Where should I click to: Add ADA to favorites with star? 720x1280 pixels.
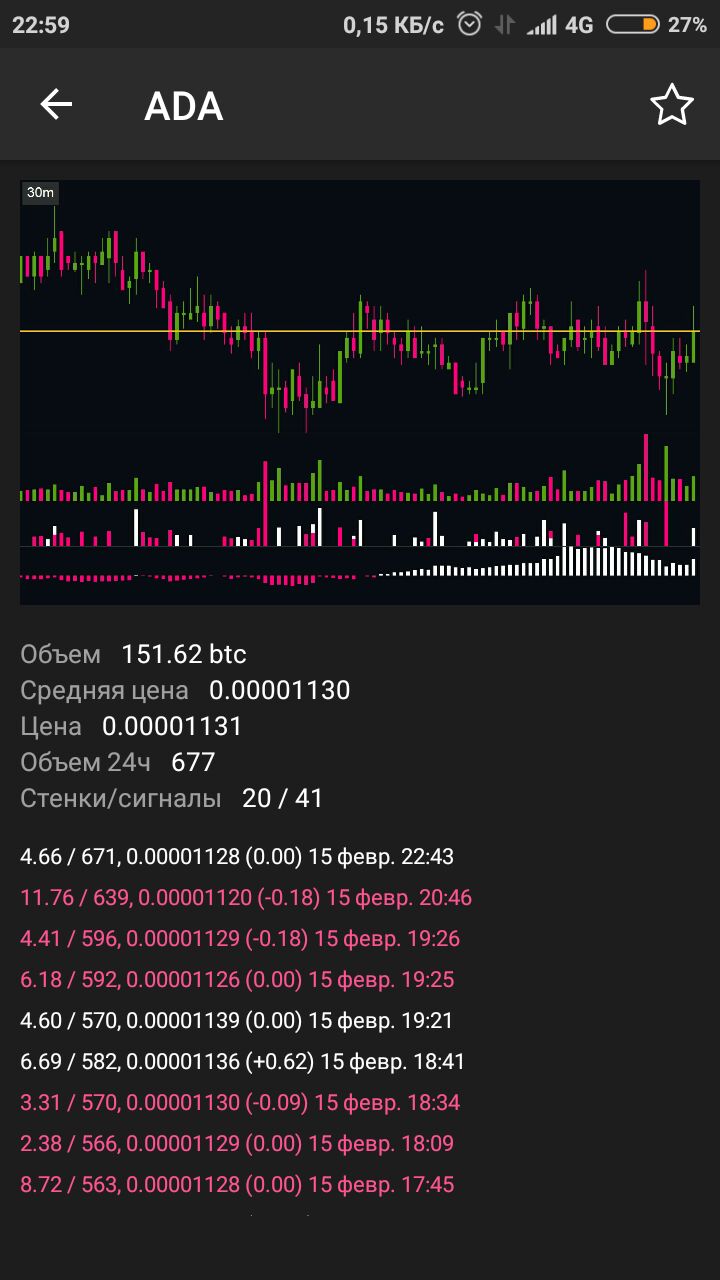click(x=671, y=105)
